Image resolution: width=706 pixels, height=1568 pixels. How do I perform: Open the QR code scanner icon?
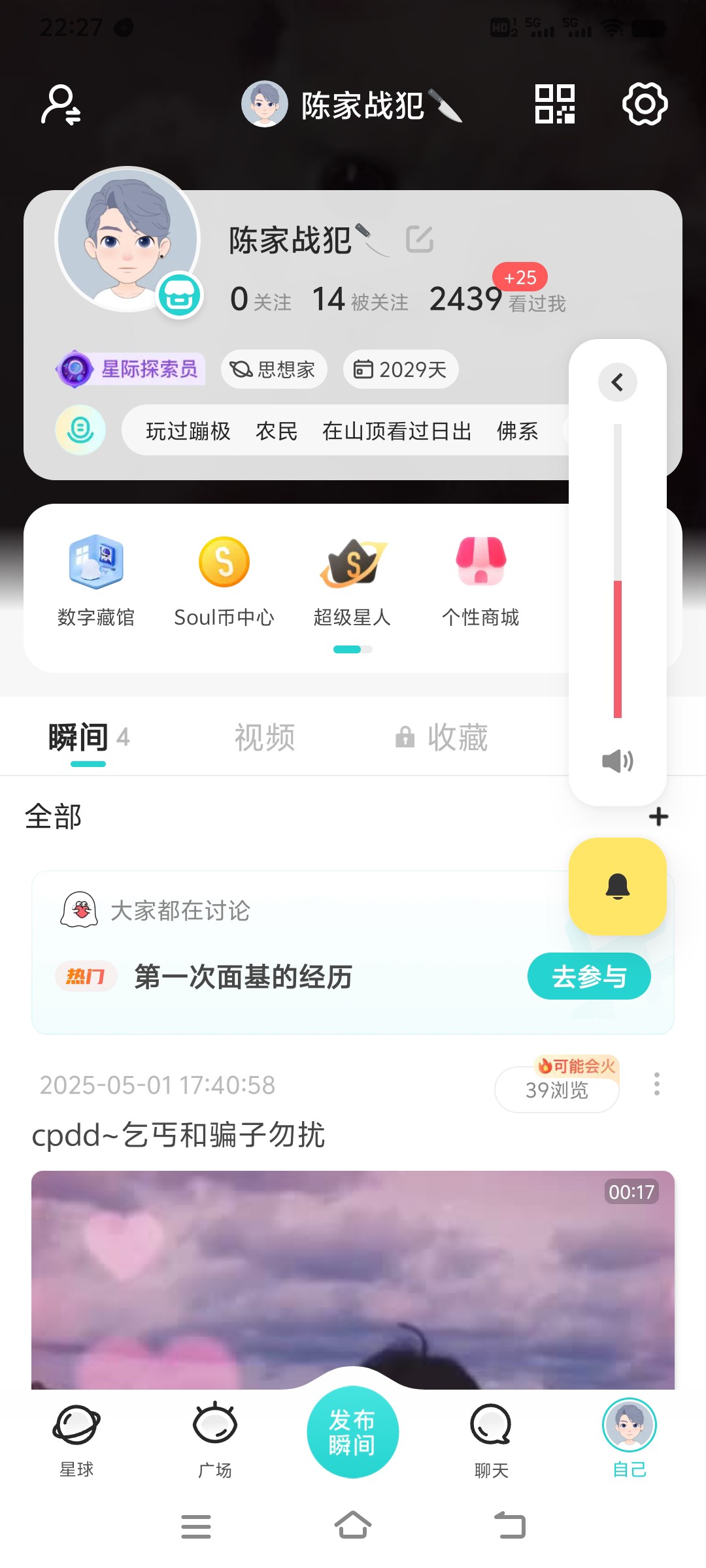point(554,104)
